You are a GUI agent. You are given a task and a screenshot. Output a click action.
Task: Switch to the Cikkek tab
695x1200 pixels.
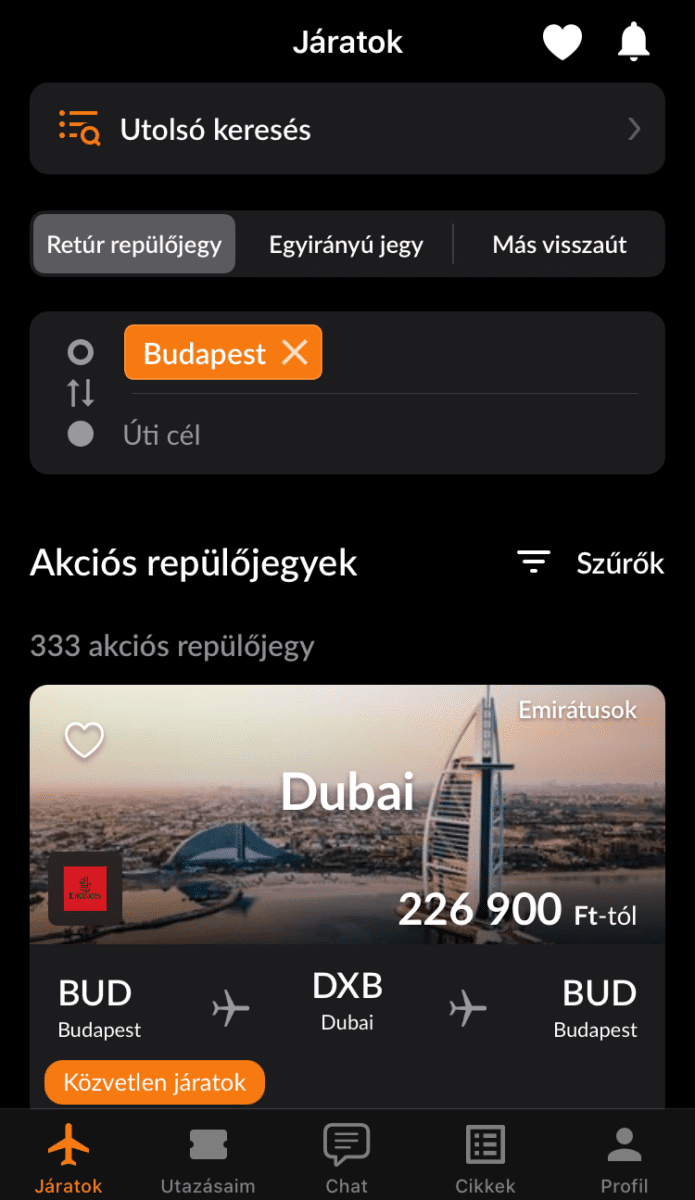pos(486,1158)
